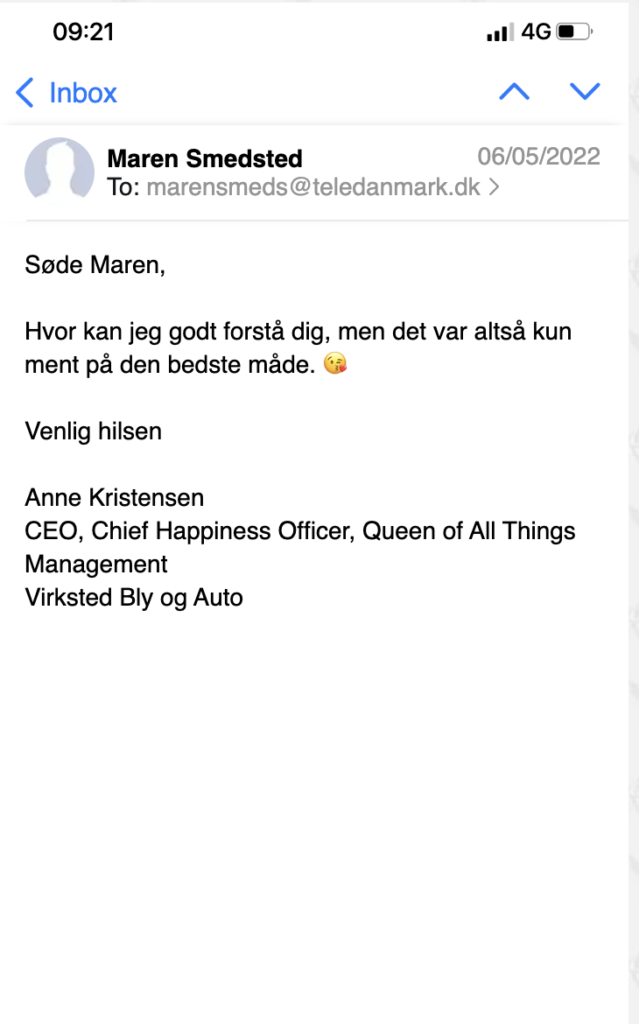639x1024 pixels.
Task: Go back to the Inbox
Action: (66, 93)
